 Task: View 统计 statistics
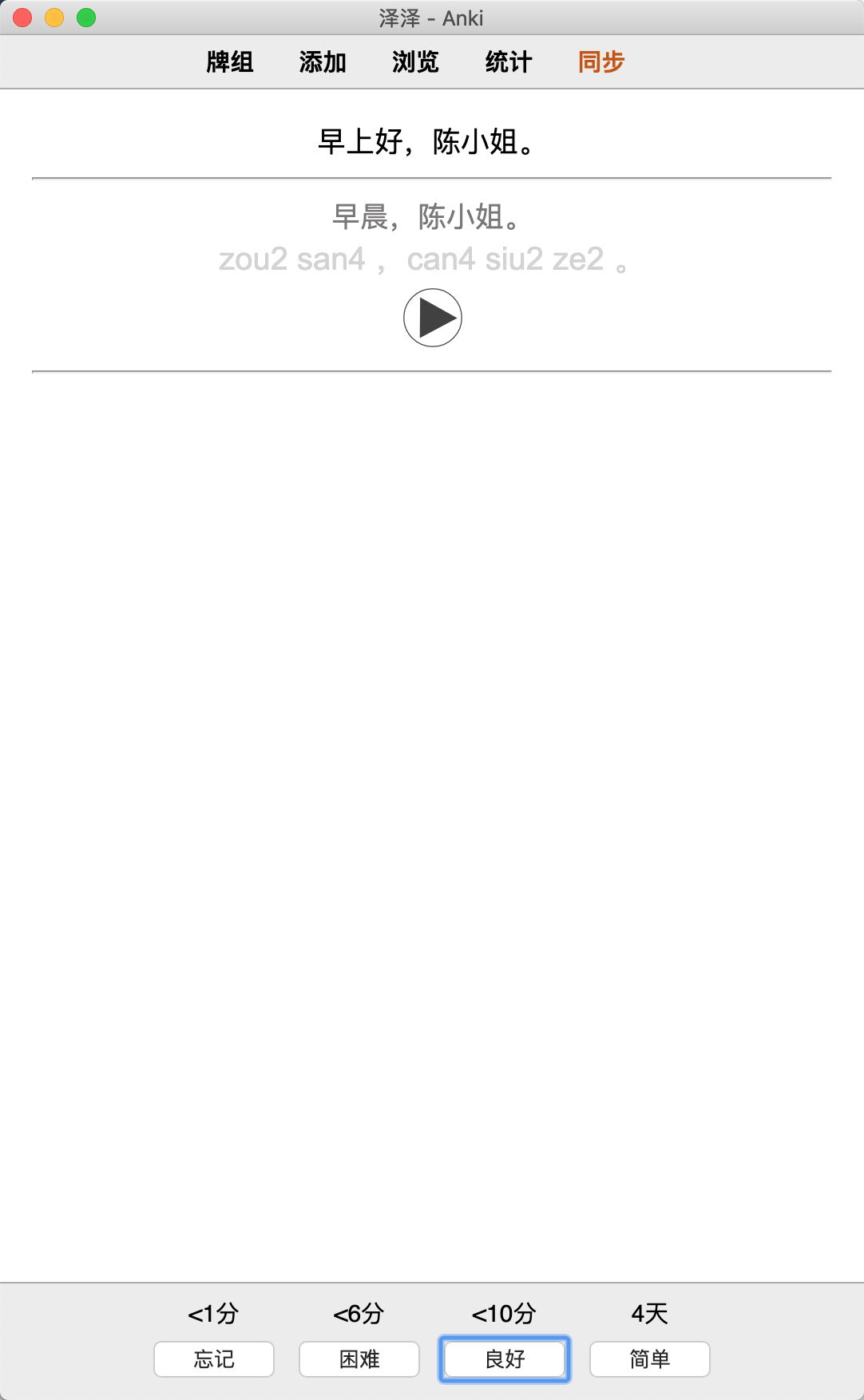[509, 61]
